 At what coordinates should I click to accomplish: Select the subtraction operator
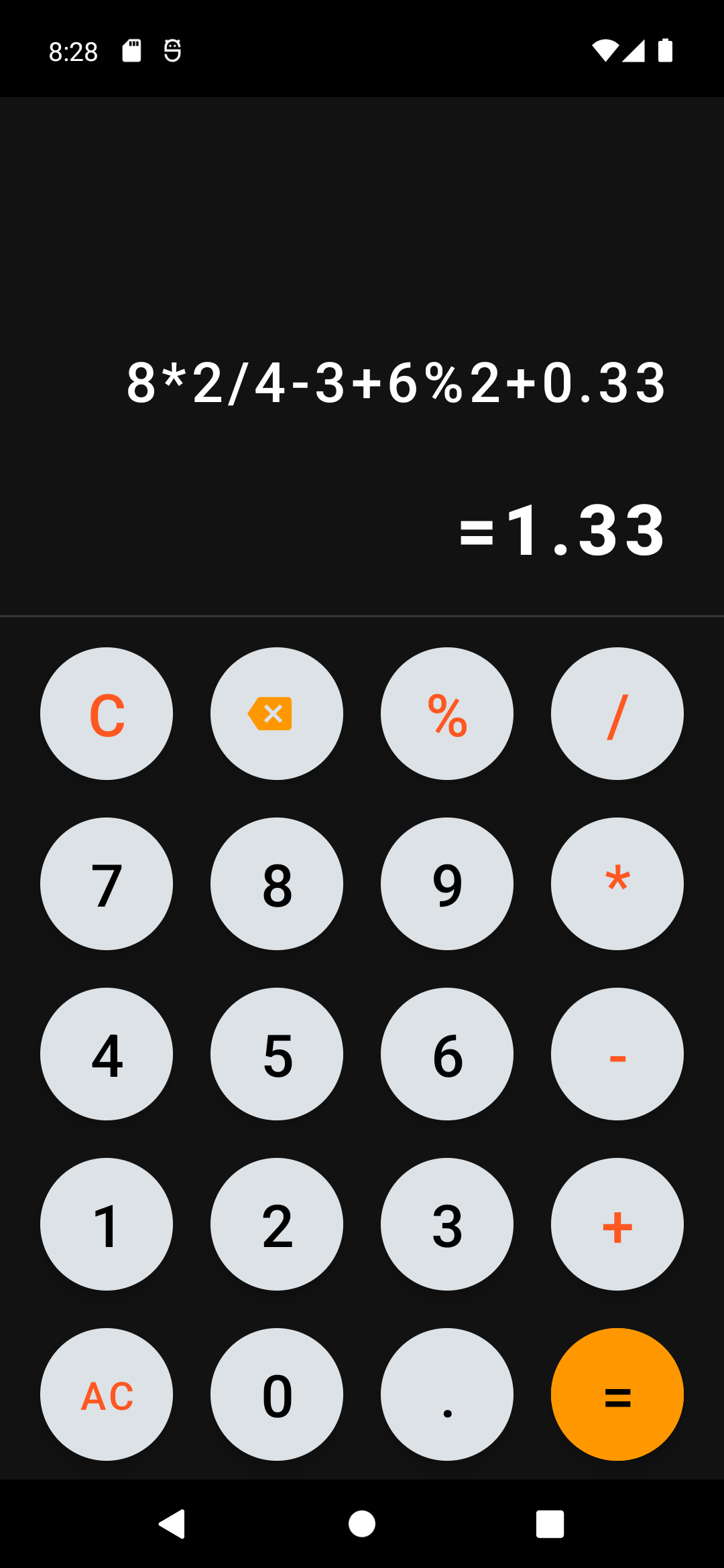click(617, 1053)
